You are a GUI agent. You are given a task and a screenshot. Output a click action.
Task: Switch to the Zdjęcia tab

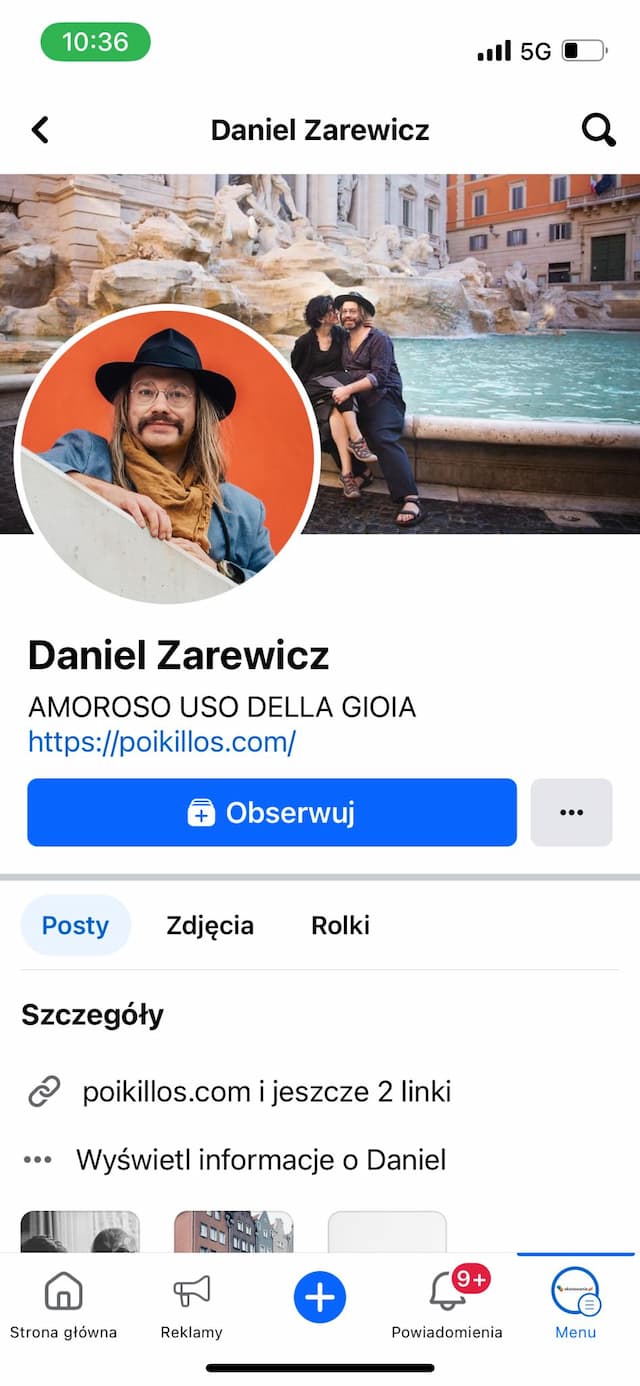coord(210,925)
